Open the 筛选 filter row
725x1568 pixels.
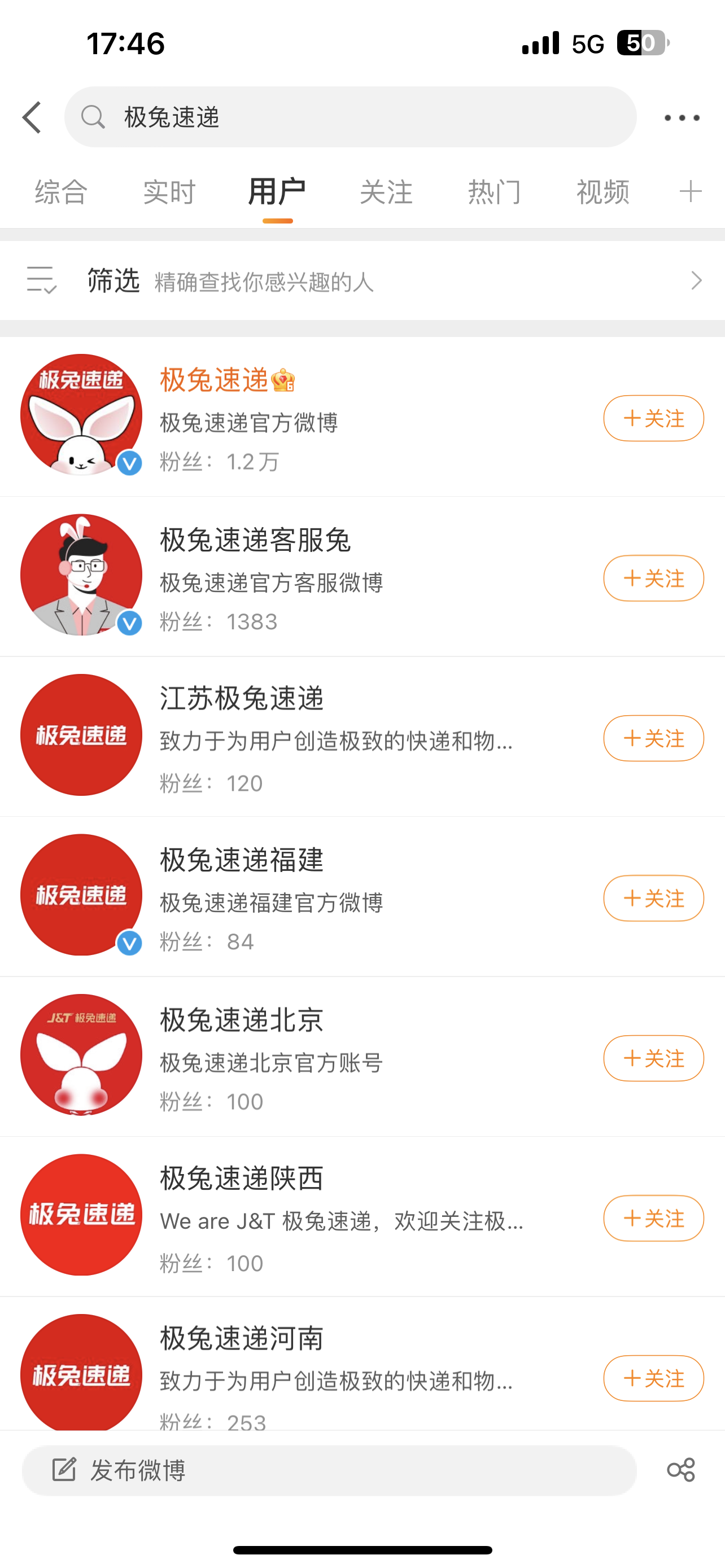pos(362,281)
